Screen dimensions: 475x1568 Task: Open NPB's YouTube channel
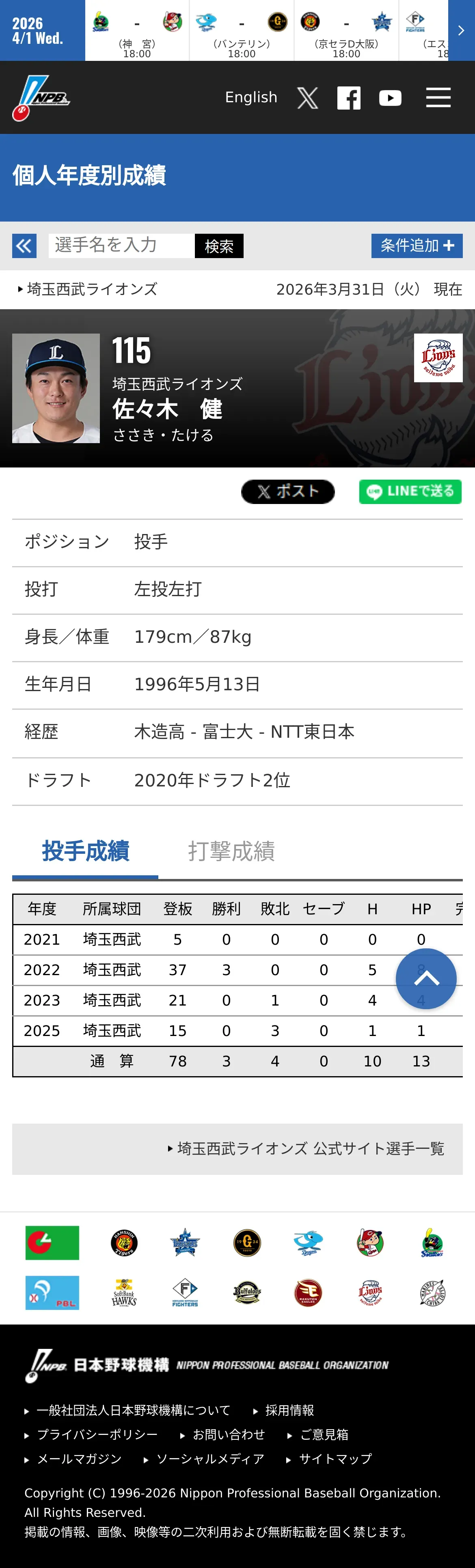coord(391,98)
